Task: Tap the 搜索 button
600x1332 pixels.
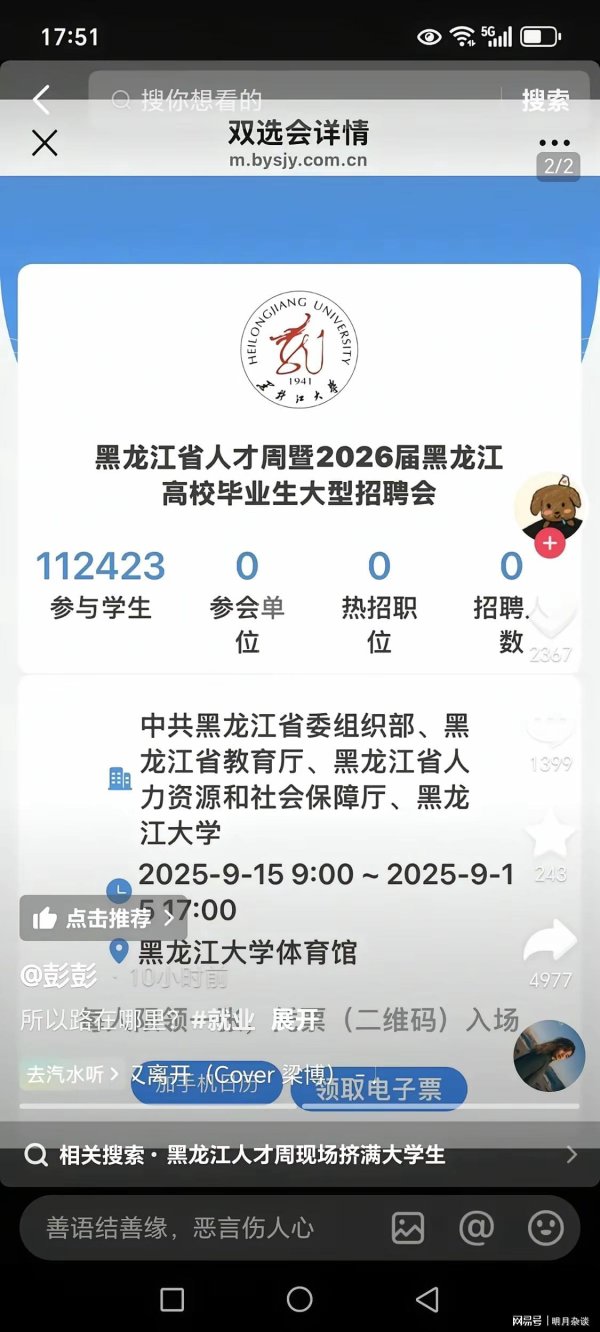Action: point(545,100)
